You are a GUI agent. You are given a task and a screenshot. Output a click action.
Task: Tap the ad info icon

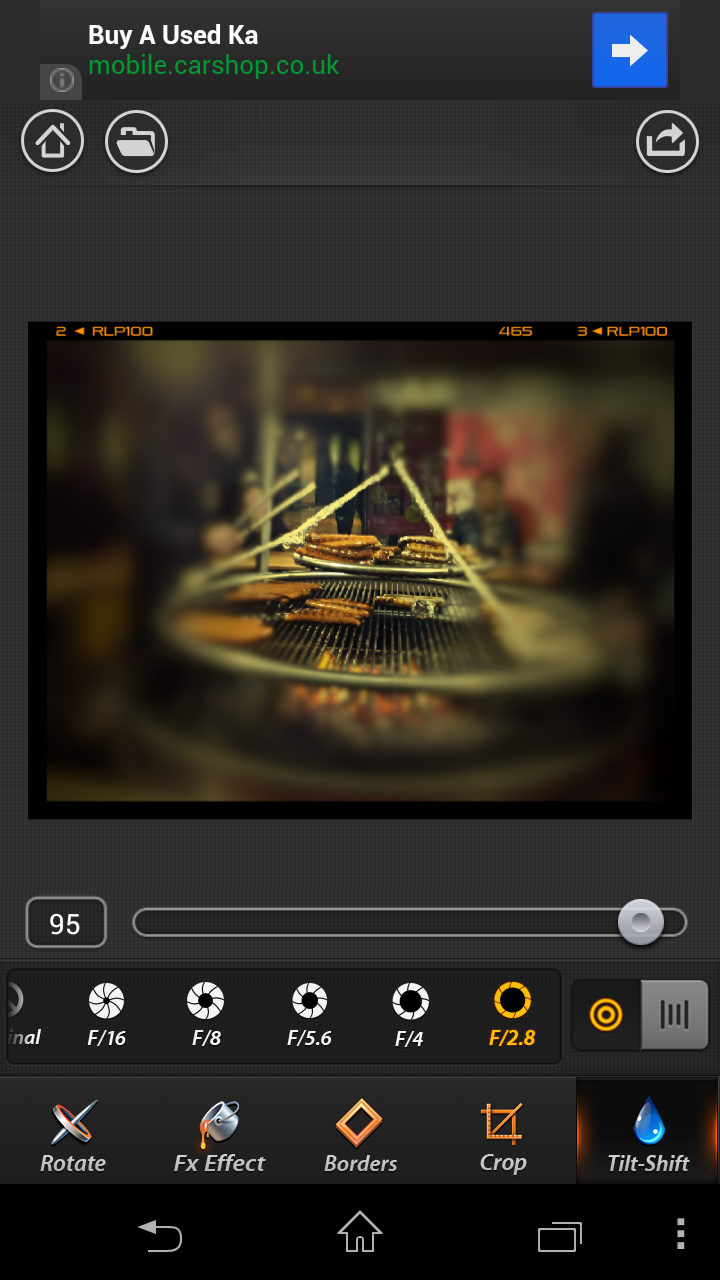[61, 81]
